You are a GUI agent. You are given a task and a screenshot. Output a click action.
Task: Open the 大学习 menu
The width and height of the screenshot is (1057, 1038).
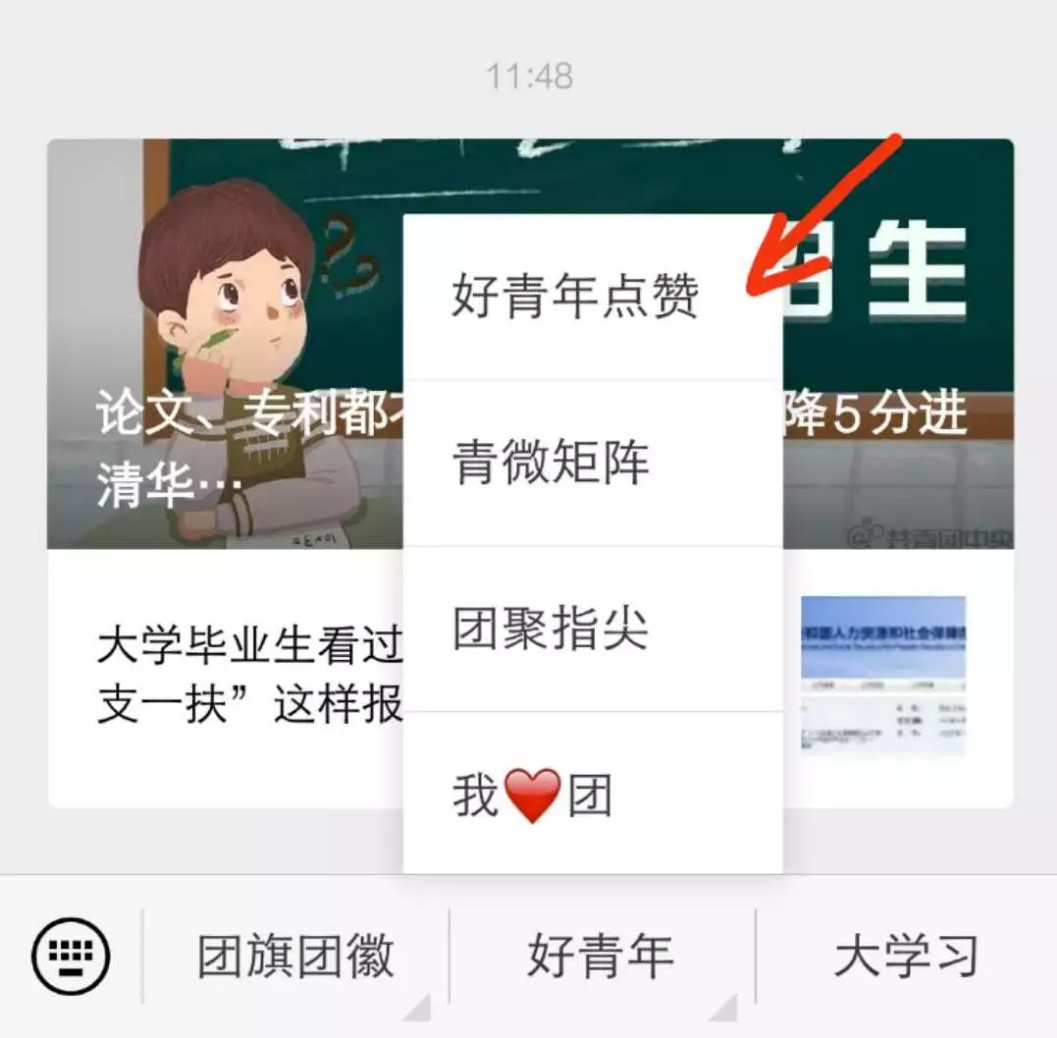pos(906,957)
